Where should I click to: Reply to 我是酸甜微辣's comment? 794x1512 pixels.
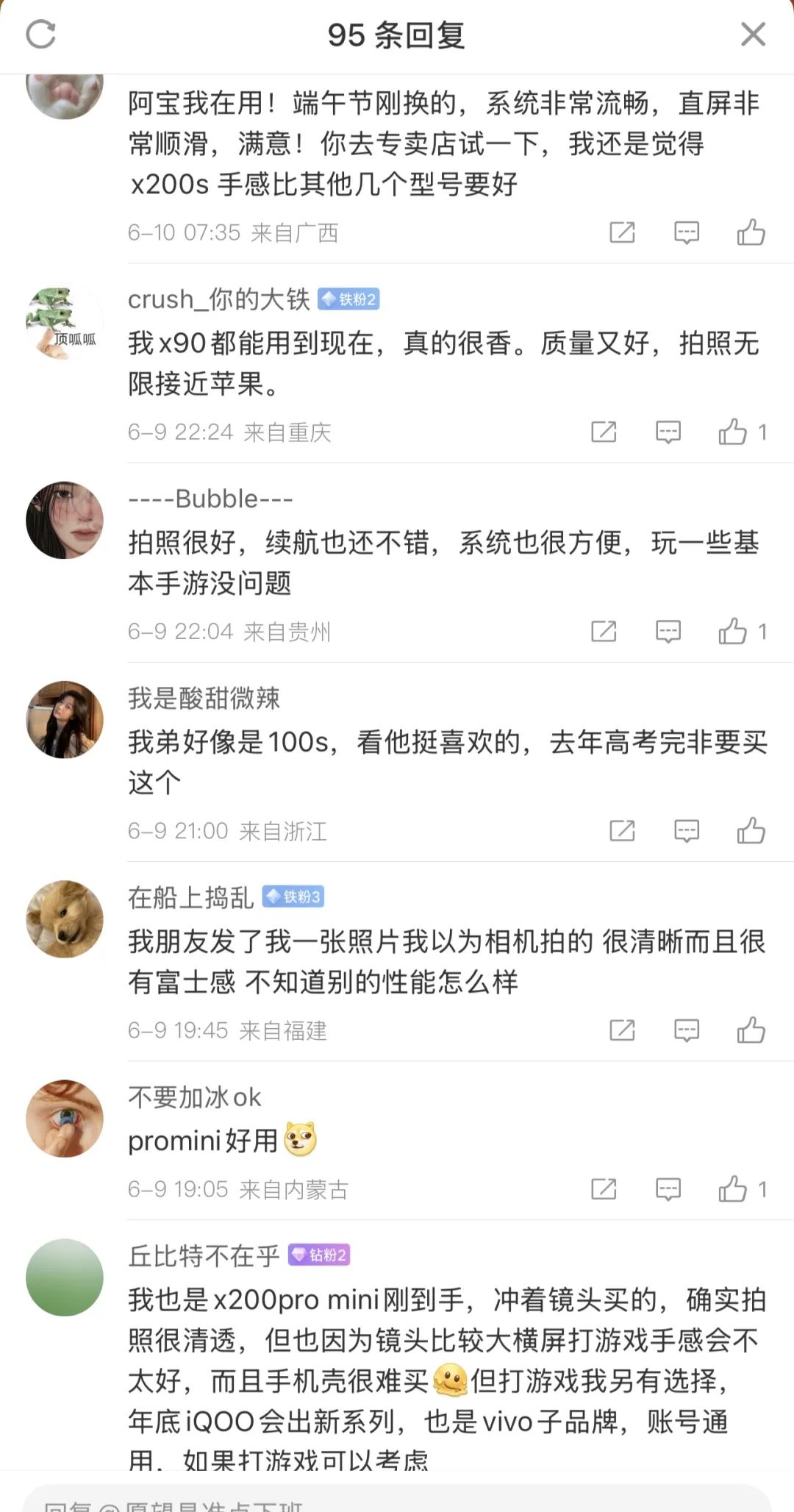(x=686, y=831)
